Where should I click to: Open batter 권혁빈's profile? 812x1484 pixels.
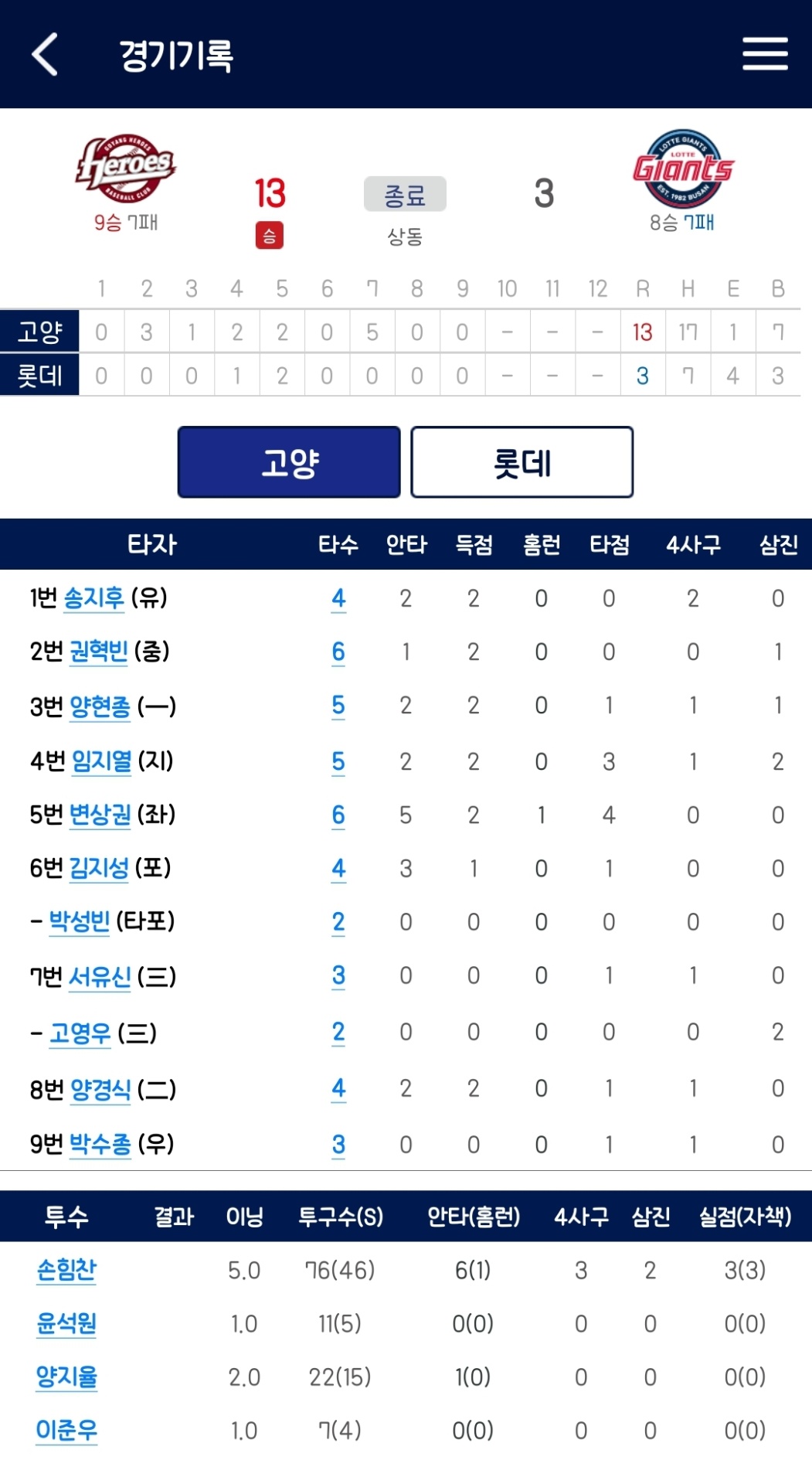pyautogui.click(x=99, y=652)
